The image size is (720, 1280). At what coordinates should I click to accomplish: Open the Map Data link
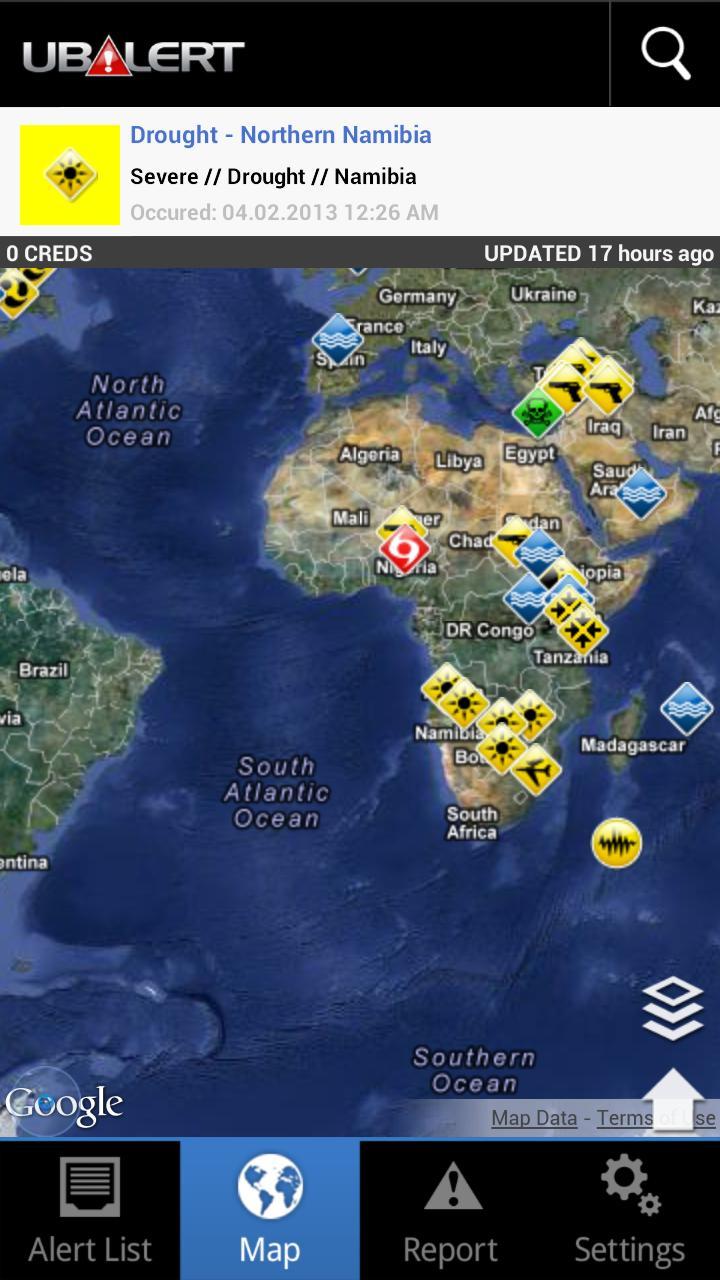point(534,1118)
